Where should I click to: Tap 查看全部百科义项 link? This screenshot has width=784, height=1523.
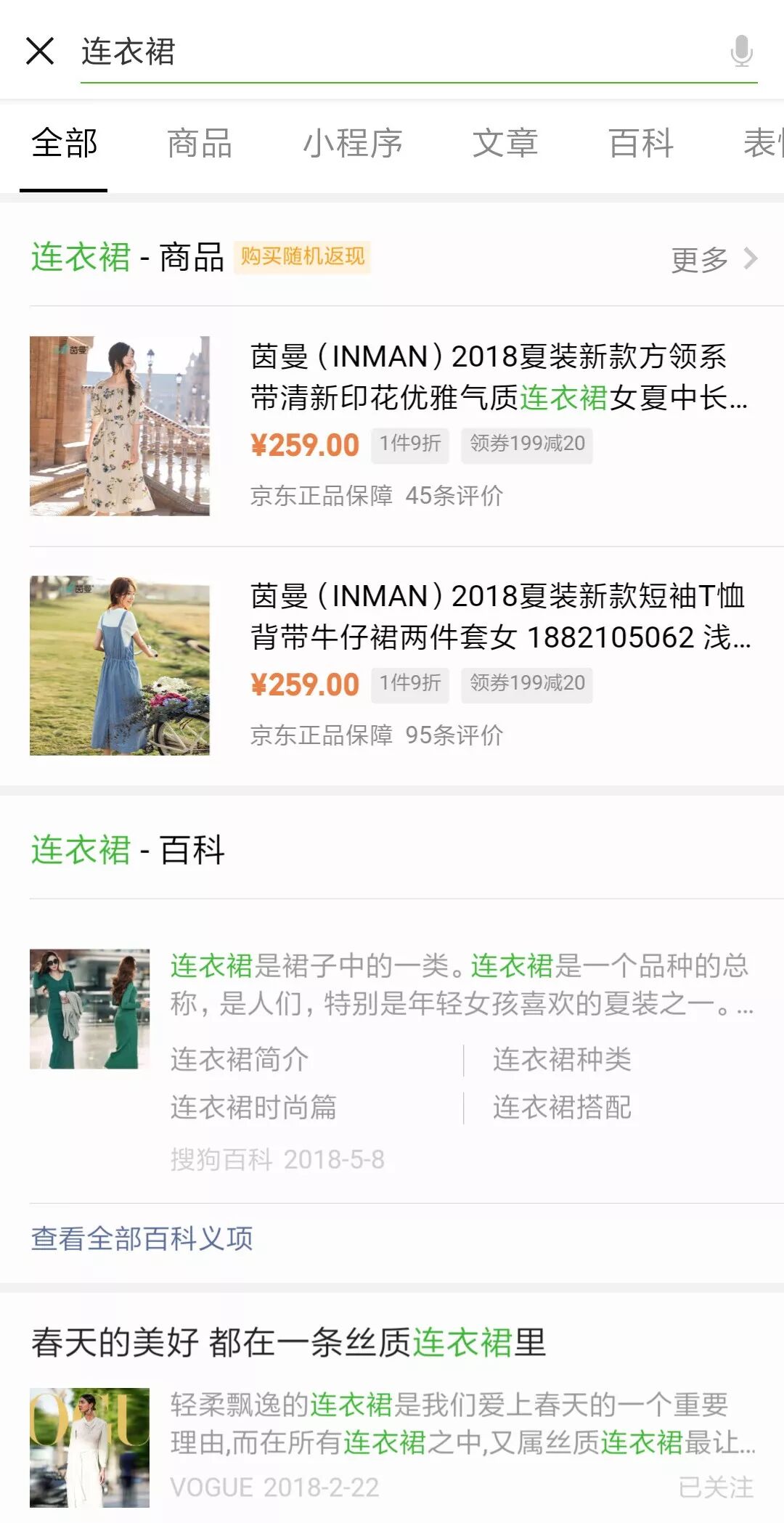(142, 1238)
